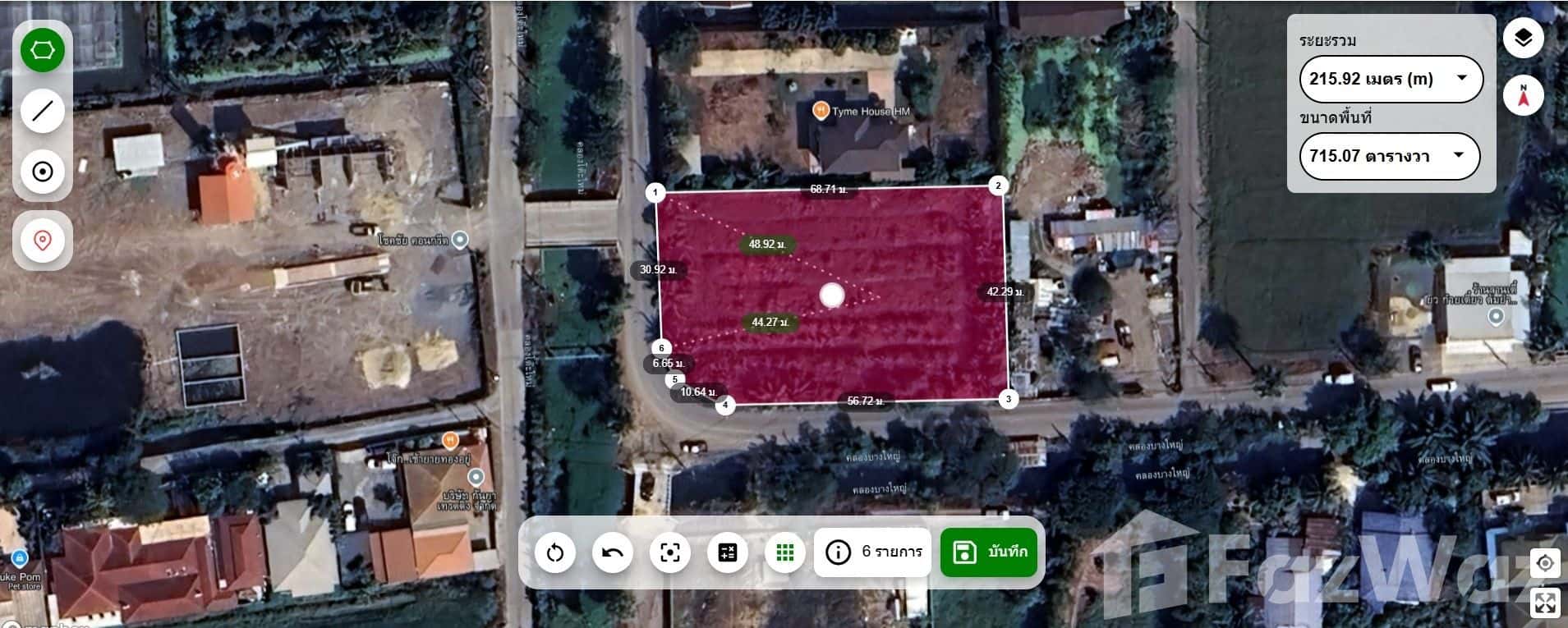Open the total distance unit dropdown
The image size is (1568, 628).
click(1391, 79)
